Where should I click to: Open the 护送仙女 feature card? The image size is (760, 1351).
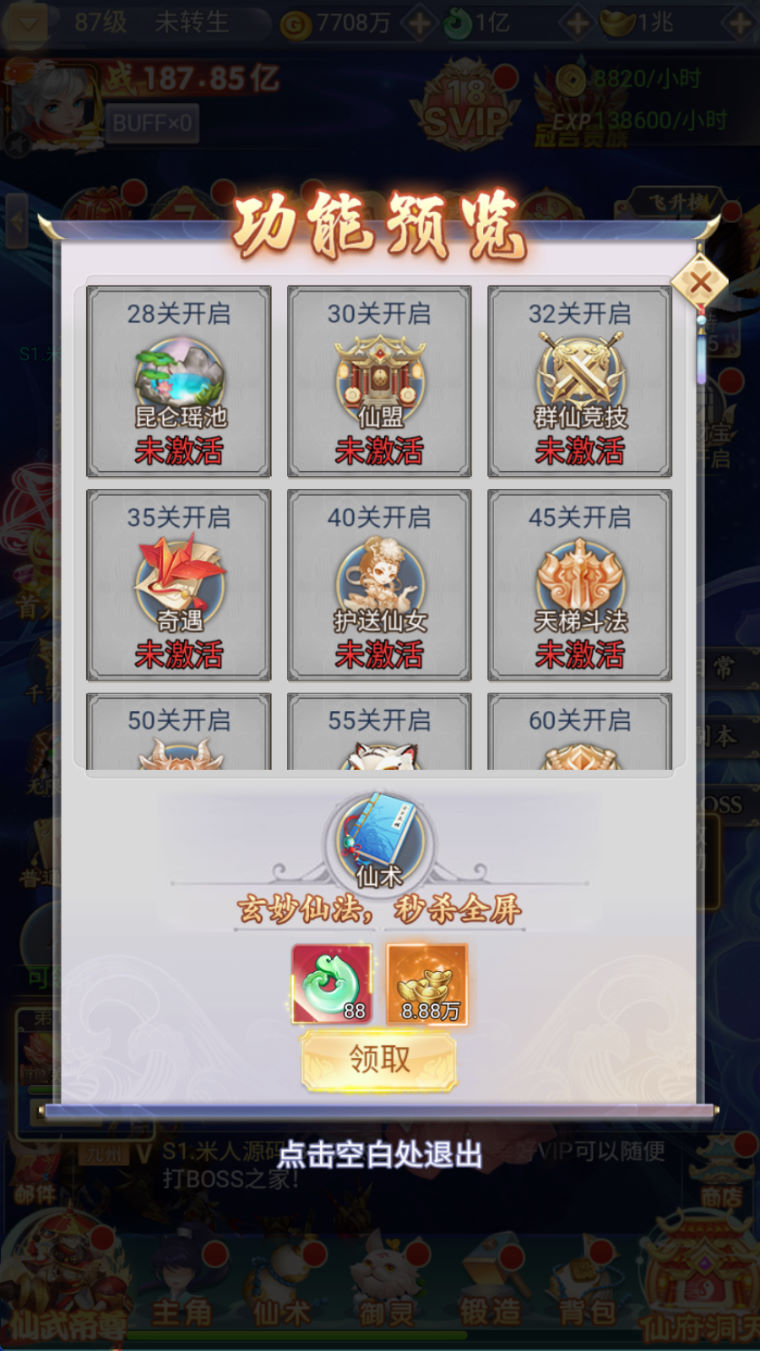click(x=379, y=585)
